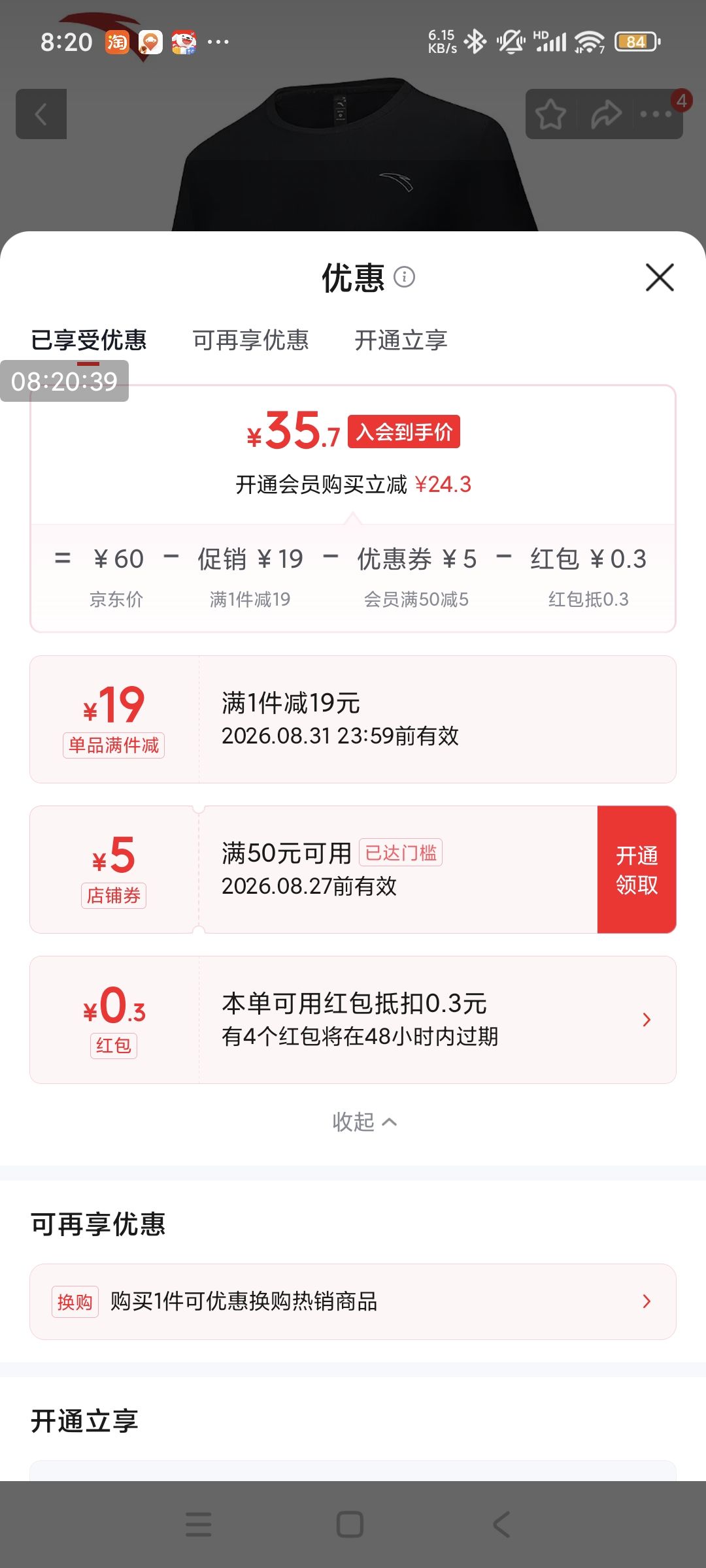Switch to the 可再享优惠 tab
706x1568 pixels.
pos(250,340)
